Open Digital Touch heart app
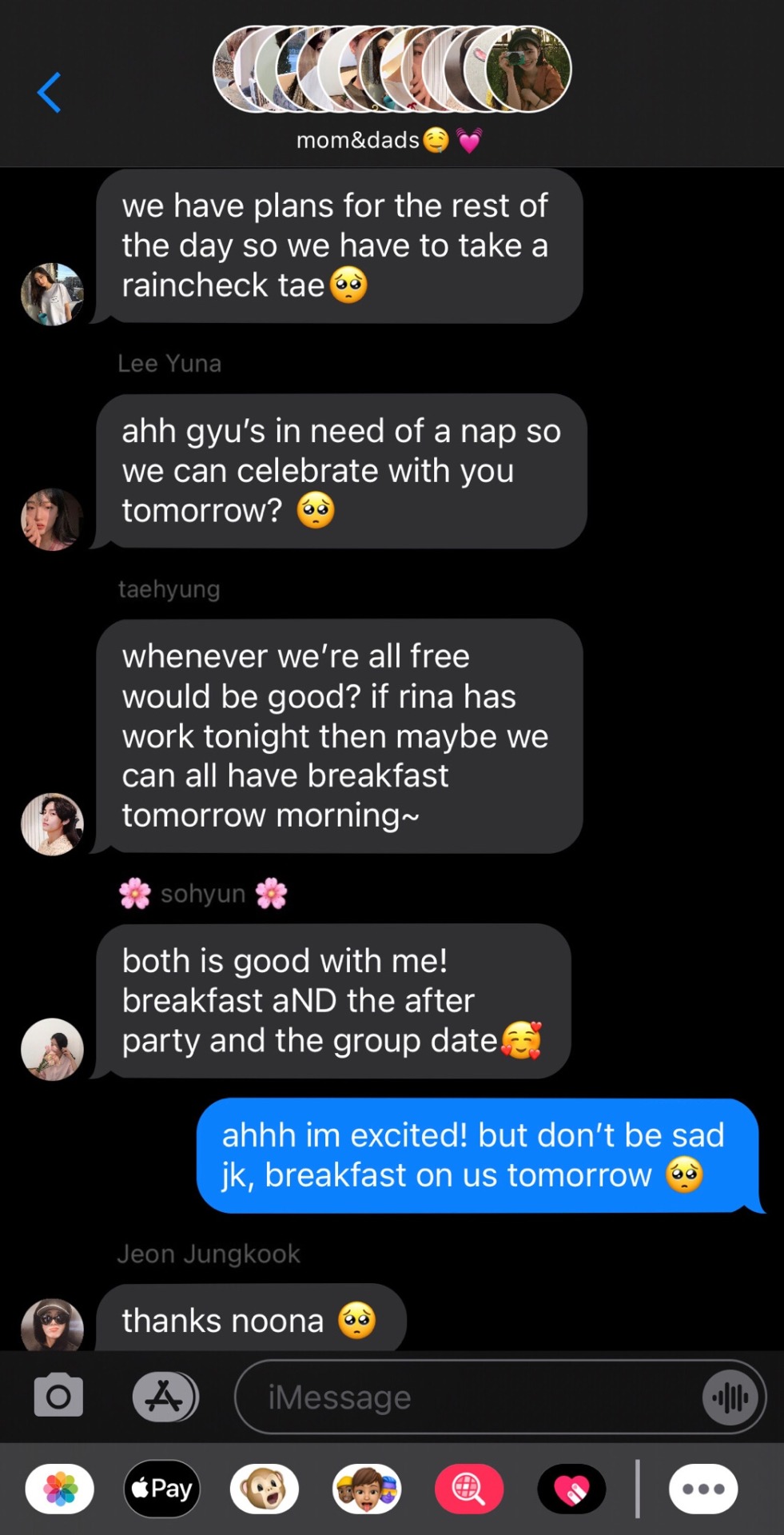Viewport: 784px width, 1535px height. coord(571,1489)
